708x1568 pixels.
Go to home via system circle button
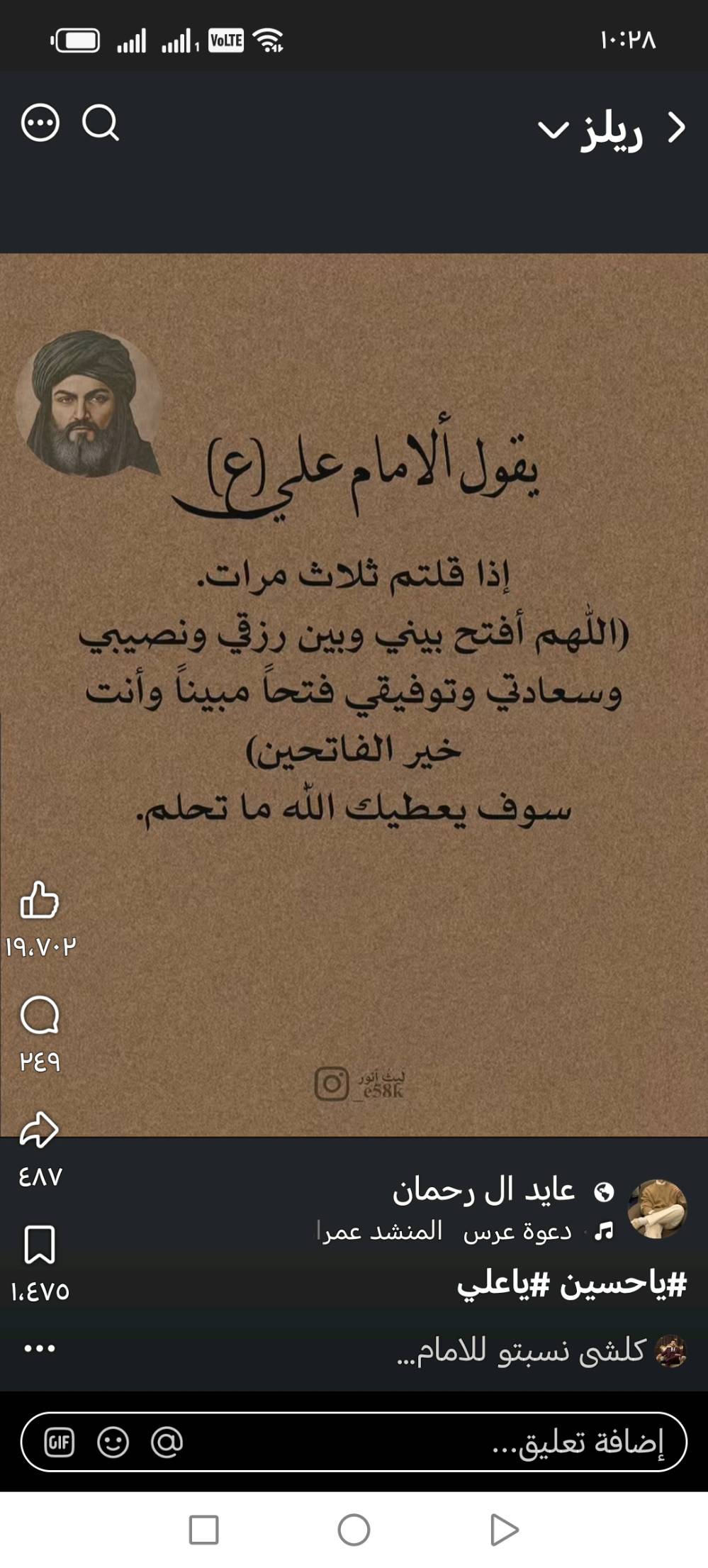tap(354, 1530)
